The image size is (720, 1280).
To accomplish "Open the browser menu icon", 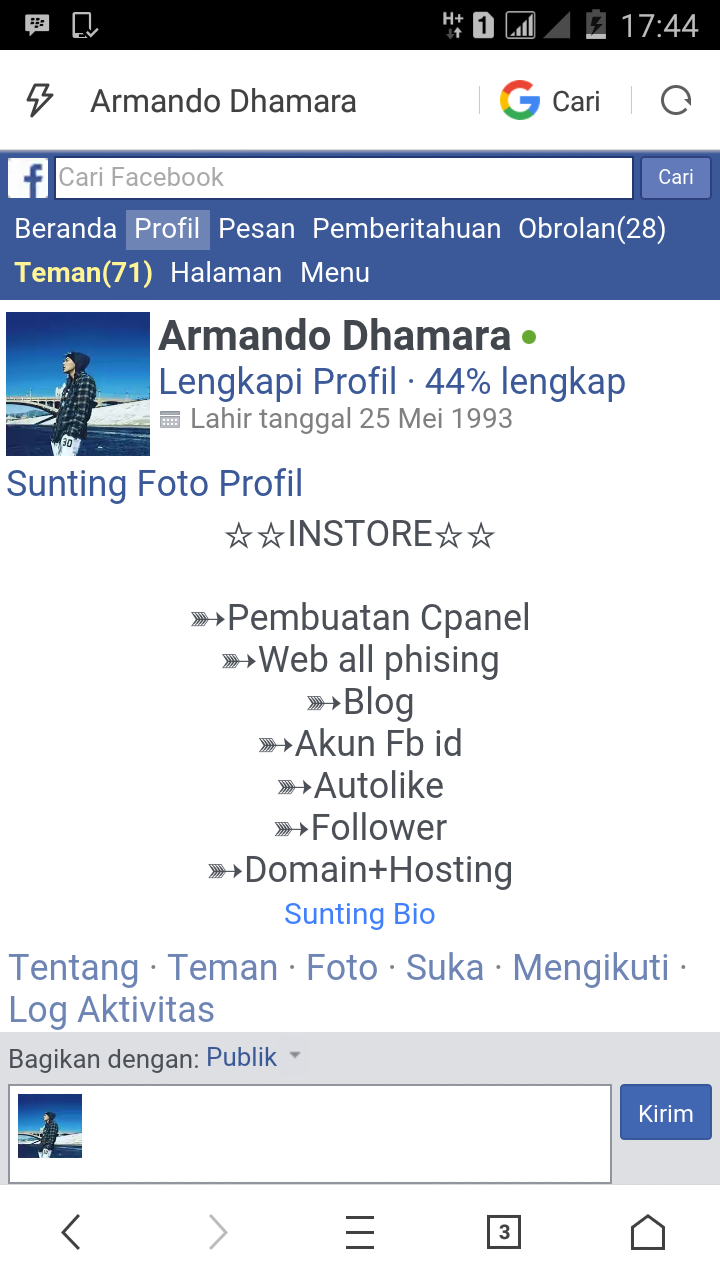I will (360, 1232).
